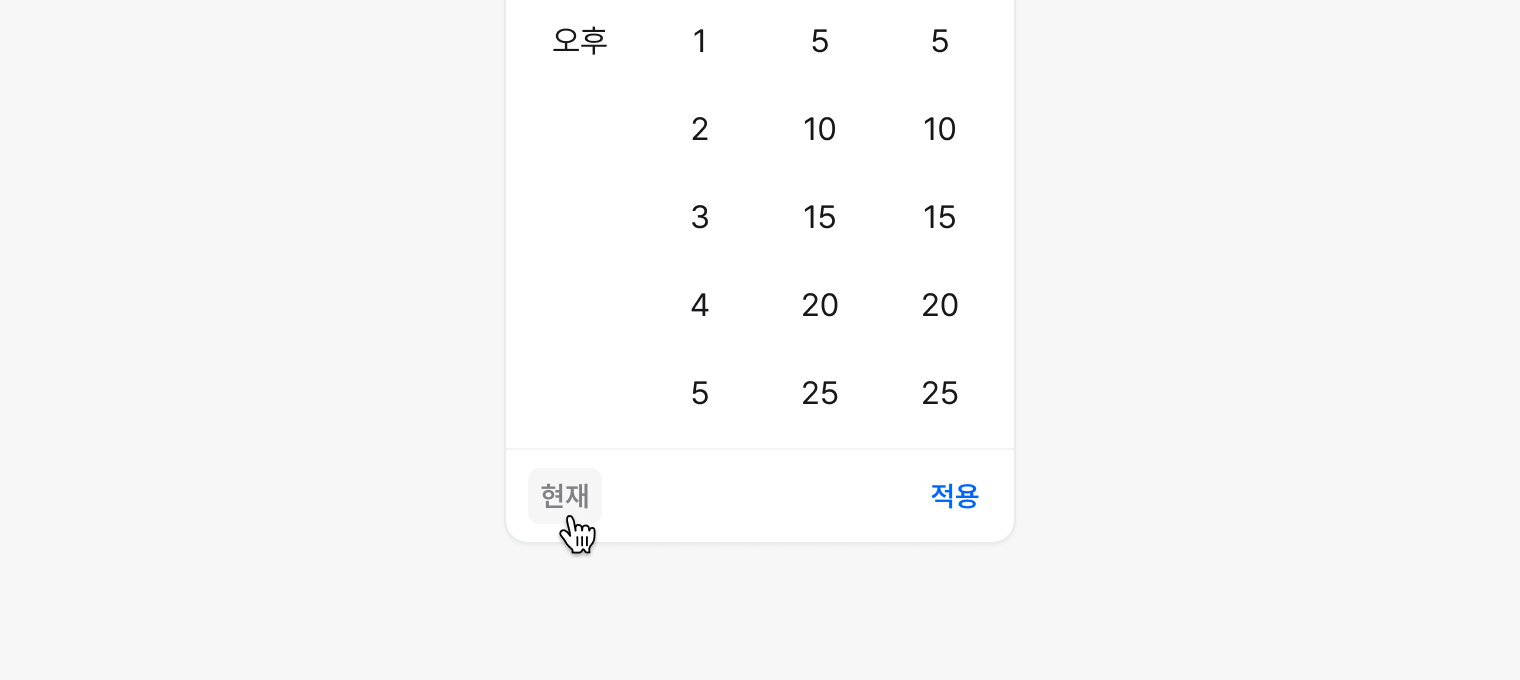Set seconds to 20
The image size is (1520, 680).
(940, 305)
